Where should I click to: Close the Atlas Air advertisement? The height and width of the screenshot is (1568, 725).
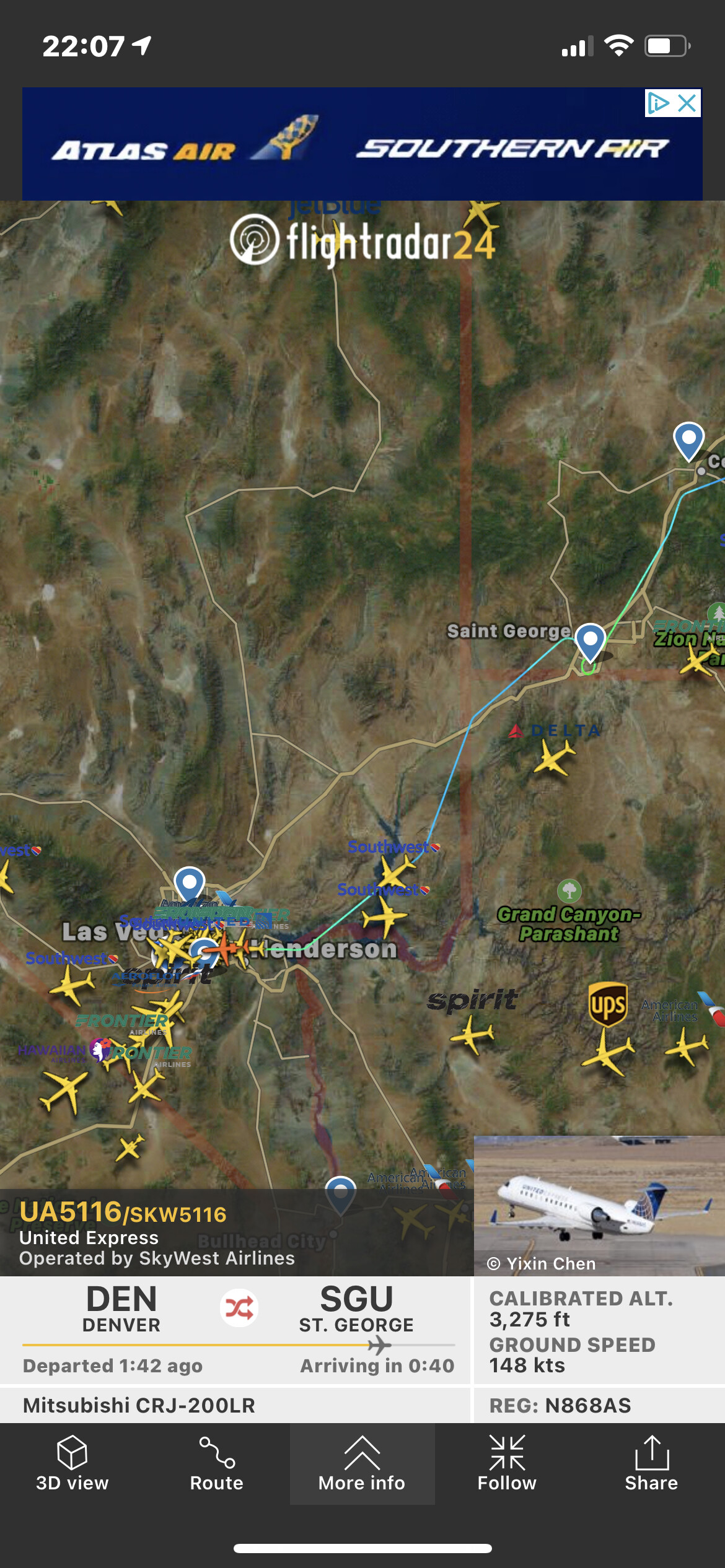tap(687, 103)
